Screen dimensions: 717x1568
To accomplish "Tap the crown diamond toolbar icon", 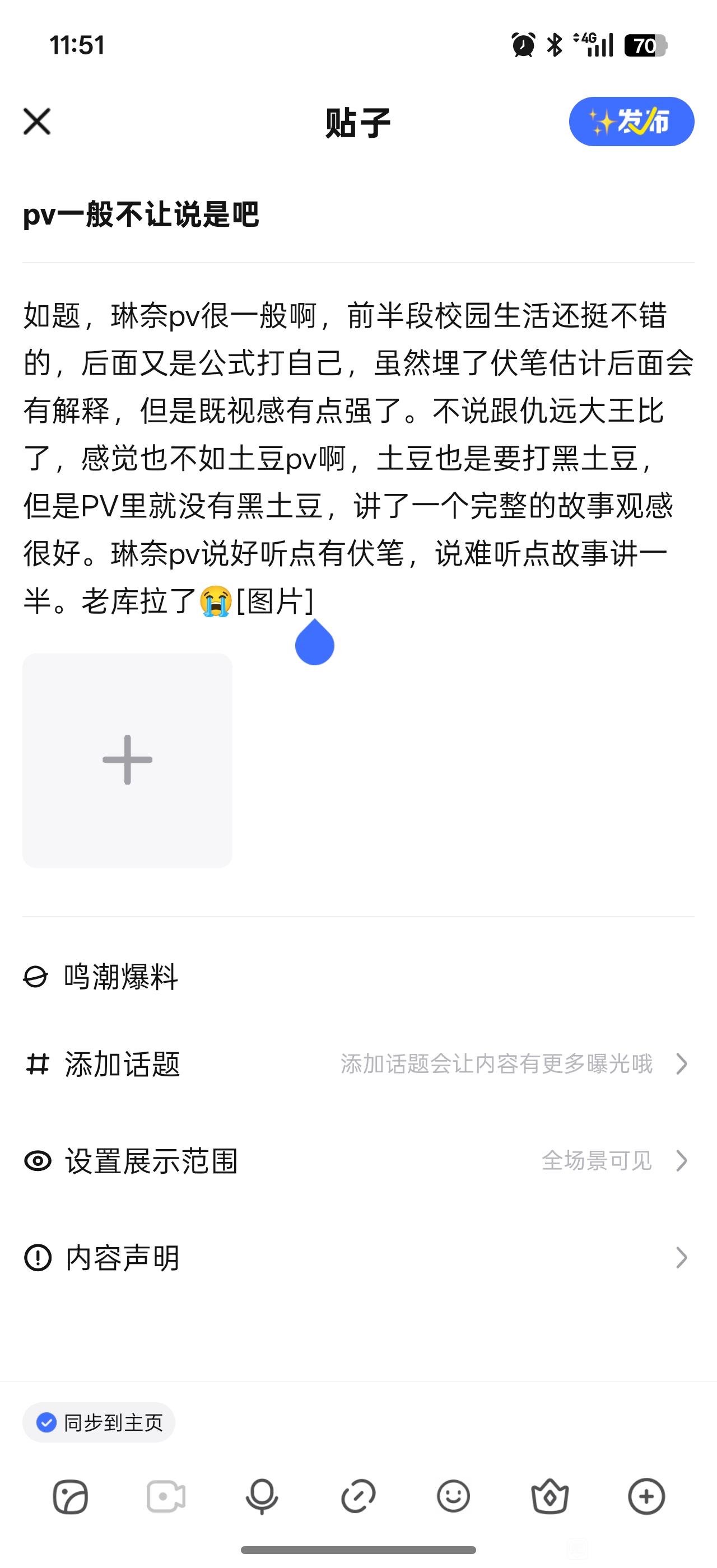I will pos(550,1496).
